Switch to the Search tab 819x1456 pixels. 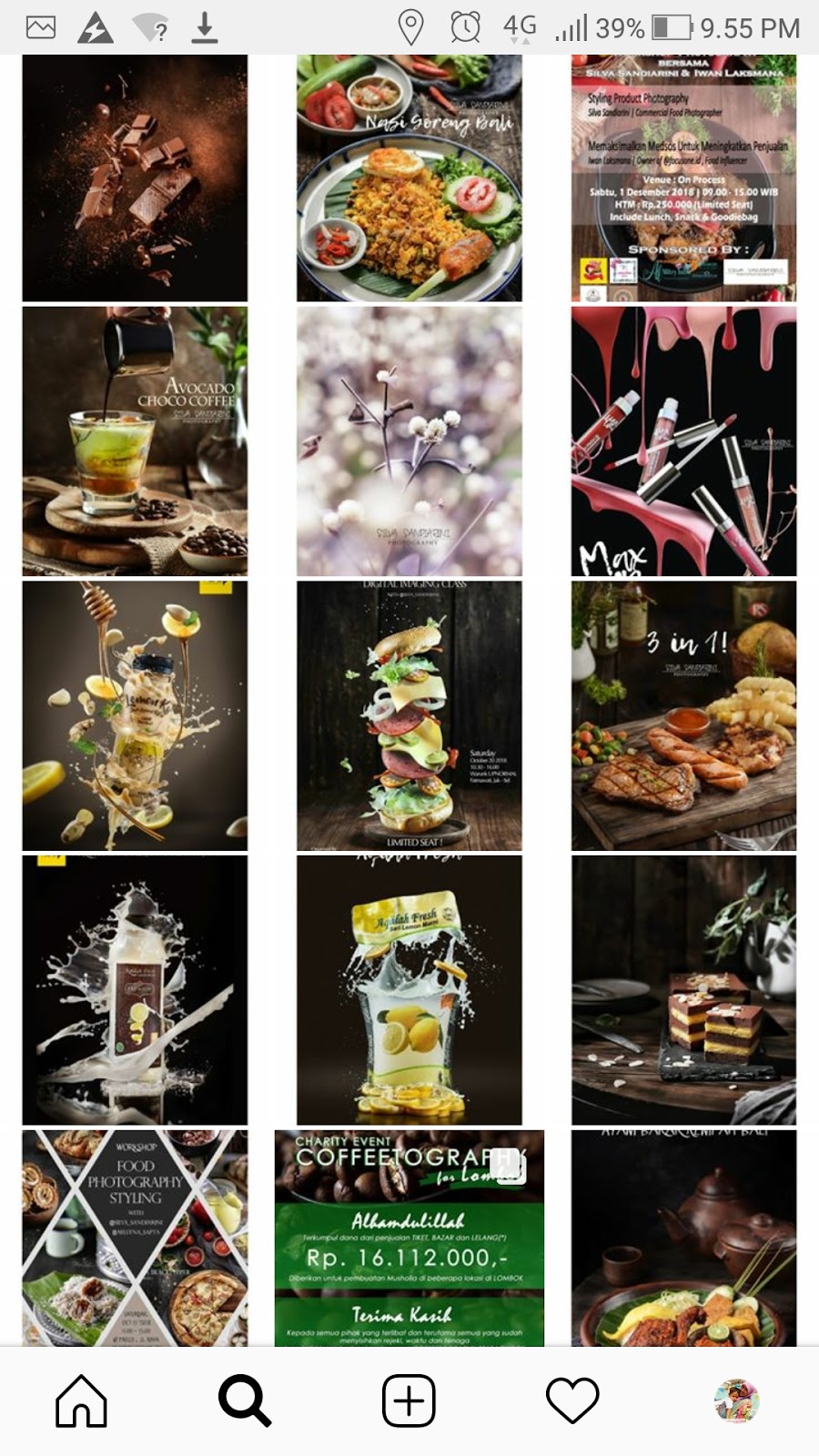point(245,1400)
